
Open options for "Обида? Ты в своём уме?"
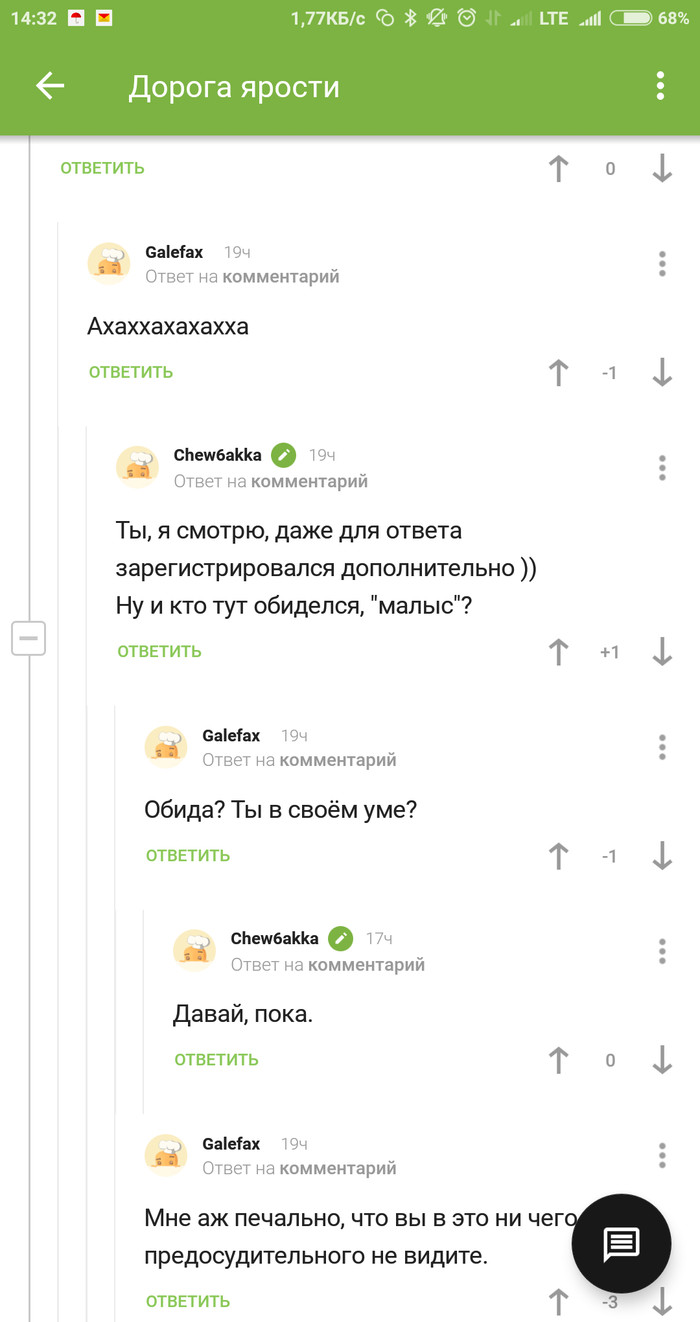[662, 747]
